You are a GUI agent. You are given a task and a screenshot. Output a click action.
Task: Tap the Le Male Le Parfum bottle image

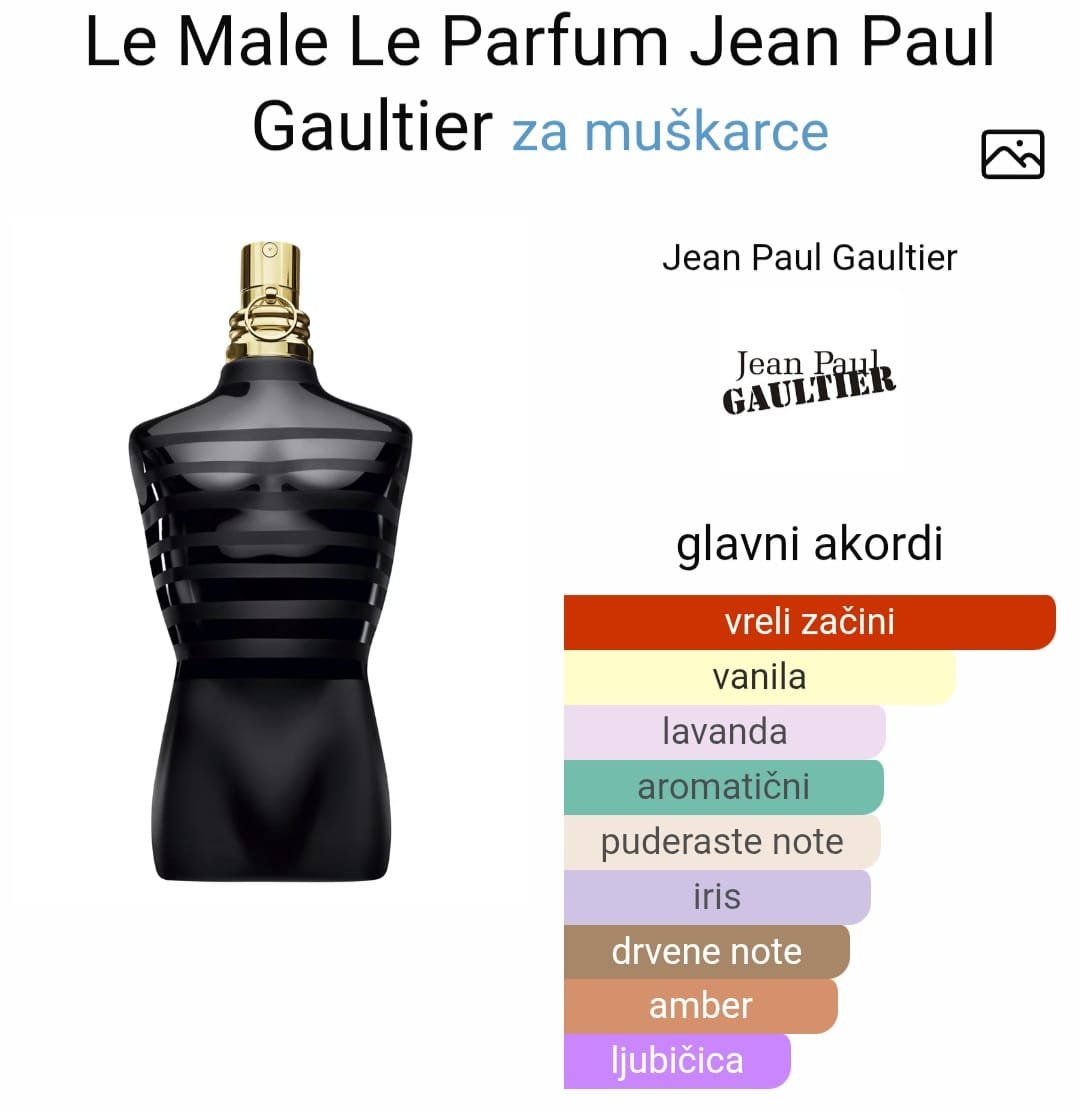(x=270, y=560)
